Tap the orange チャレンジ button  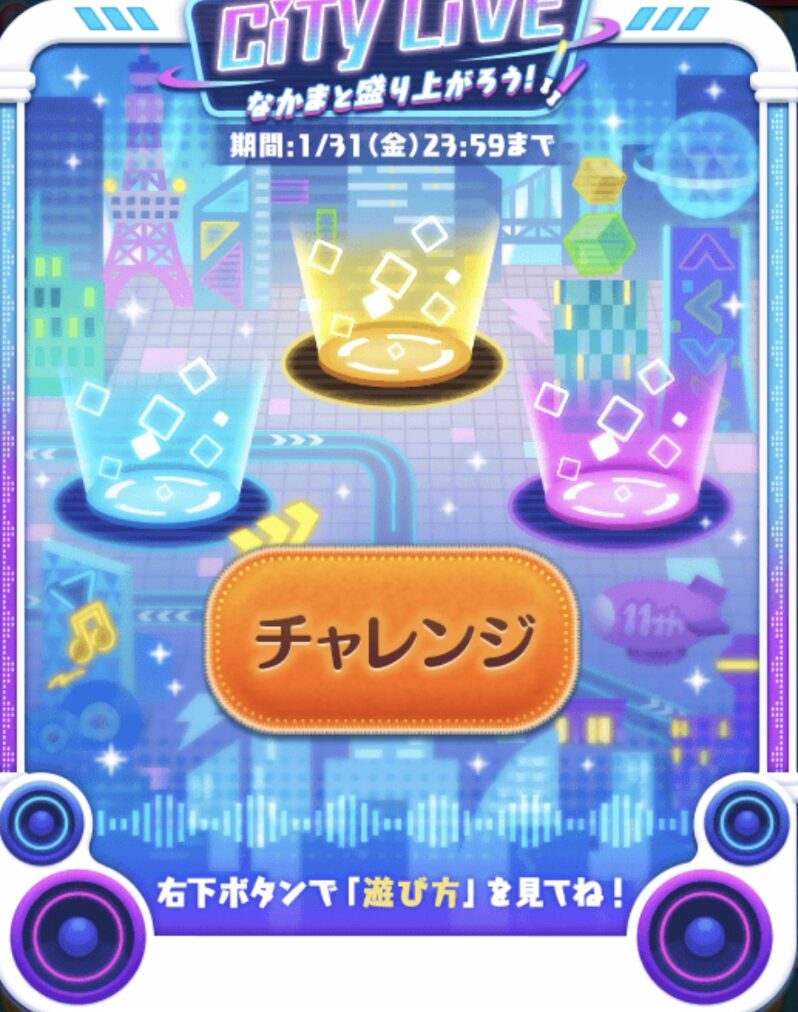click(x=392, y=640)
